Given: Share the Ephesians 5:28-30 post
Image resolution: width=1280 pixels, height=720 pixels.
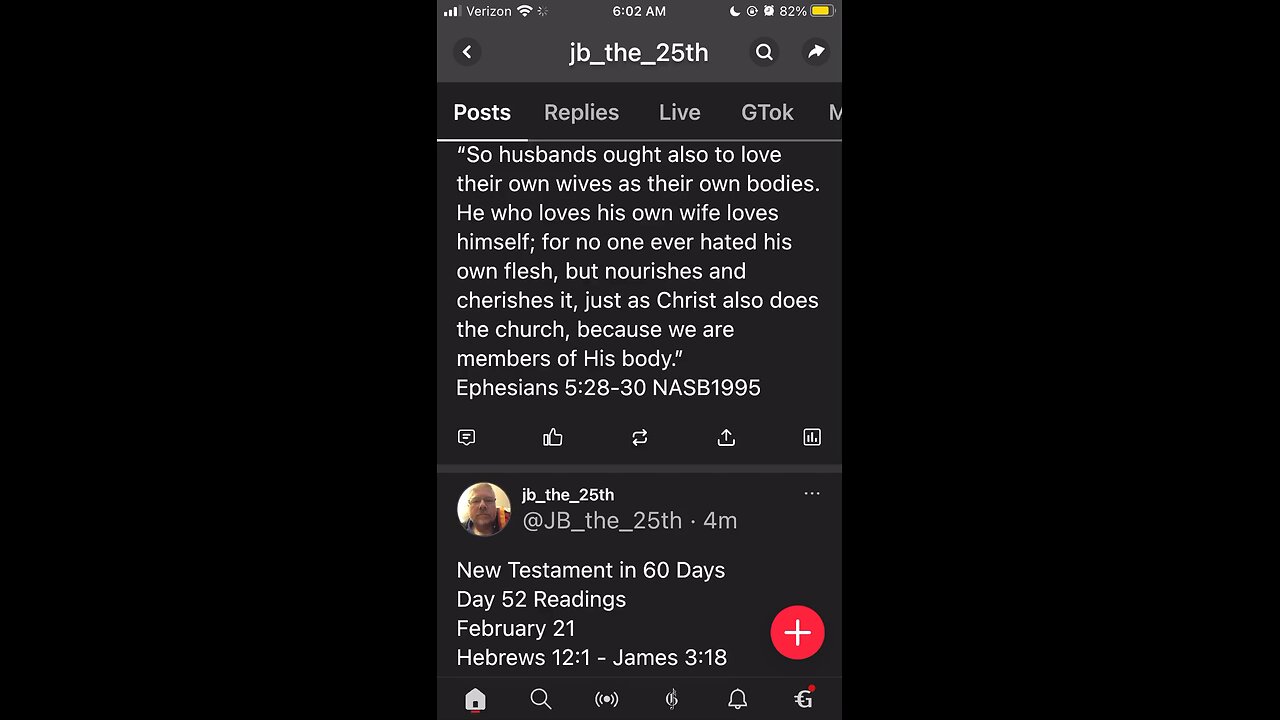Looking at the screenshot, I should point(726,437).
